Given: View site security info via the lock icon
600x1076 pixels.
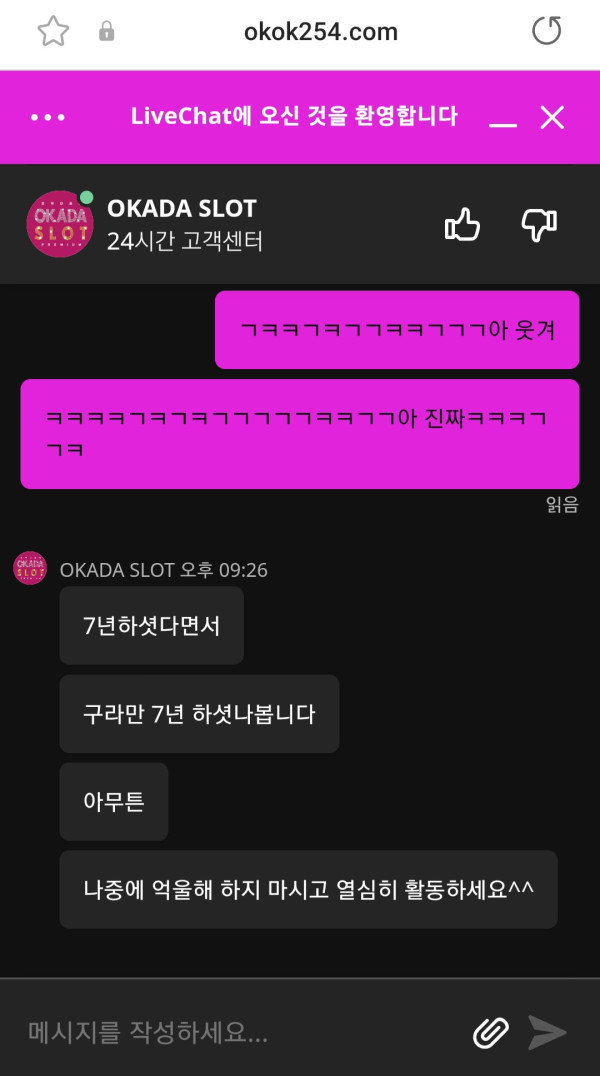Looking at the screenshot, I should [x=106, y=32].
